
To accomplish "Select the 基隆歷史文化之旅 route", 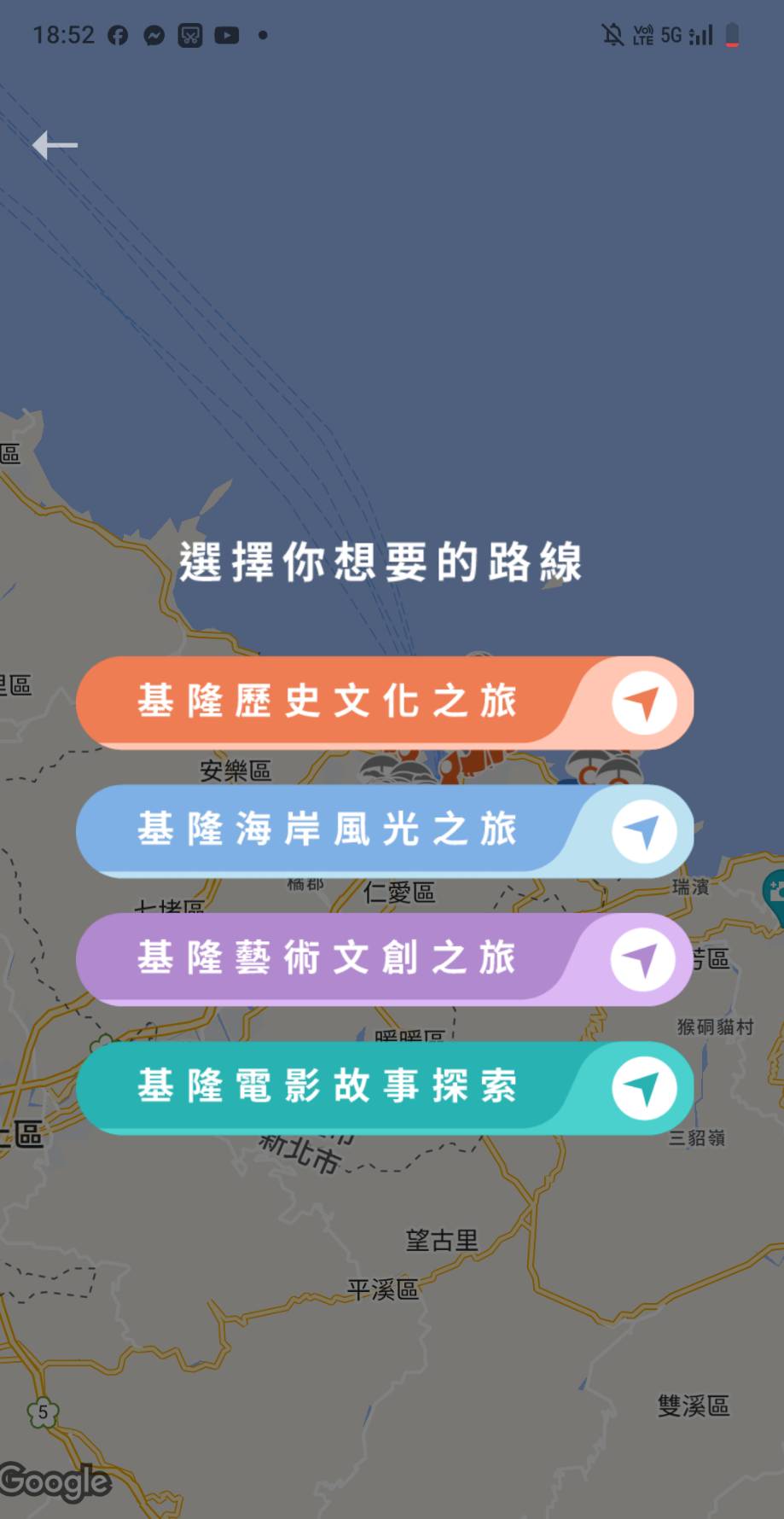I will (x=384, y=702).
